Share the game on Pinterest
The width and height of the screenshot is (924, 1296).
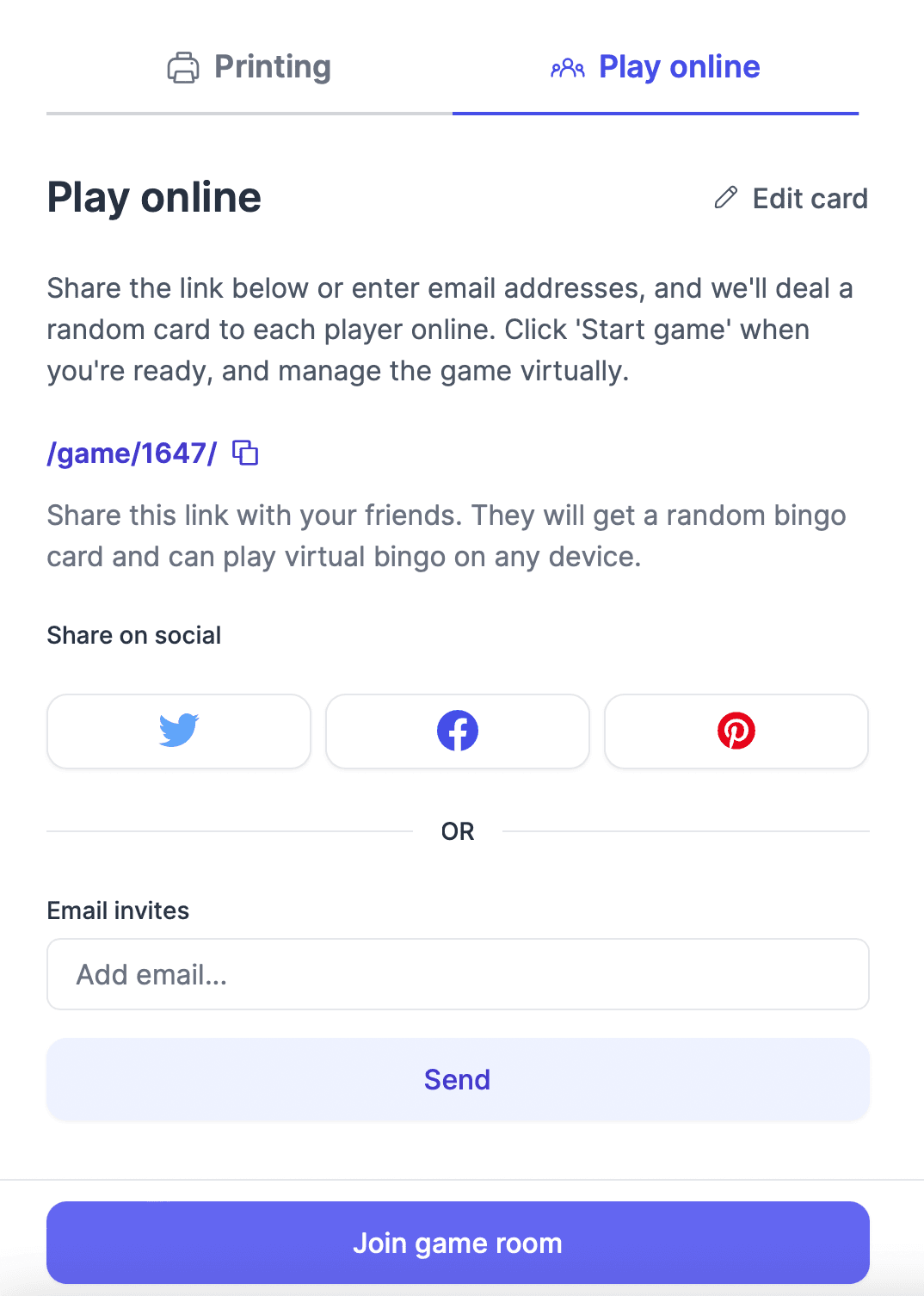(736, 731)
